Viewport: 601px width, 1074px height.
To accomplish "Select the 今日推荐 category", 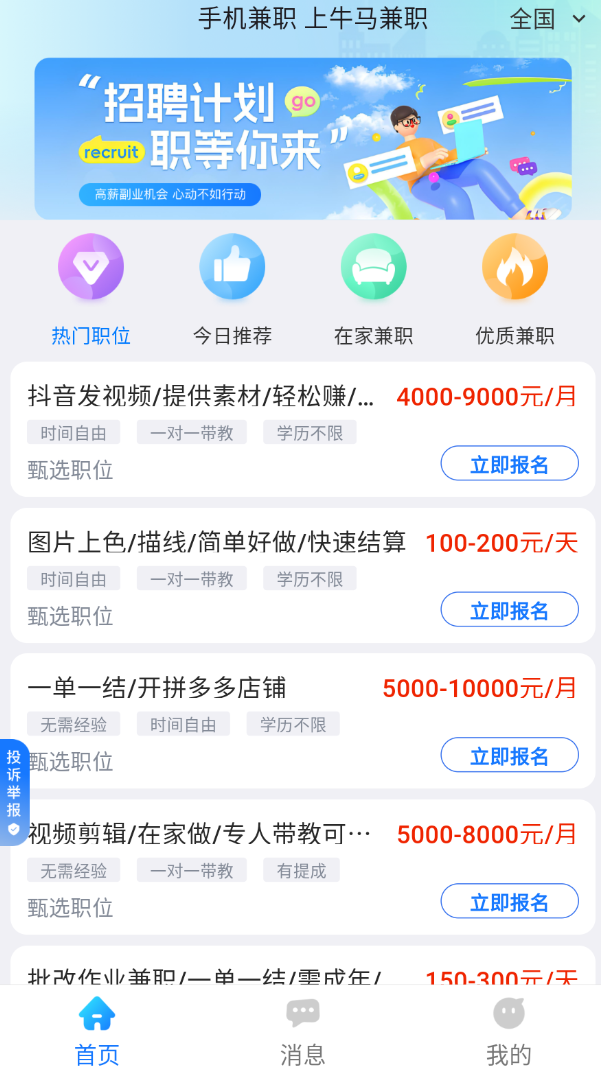I will [232, 288].
